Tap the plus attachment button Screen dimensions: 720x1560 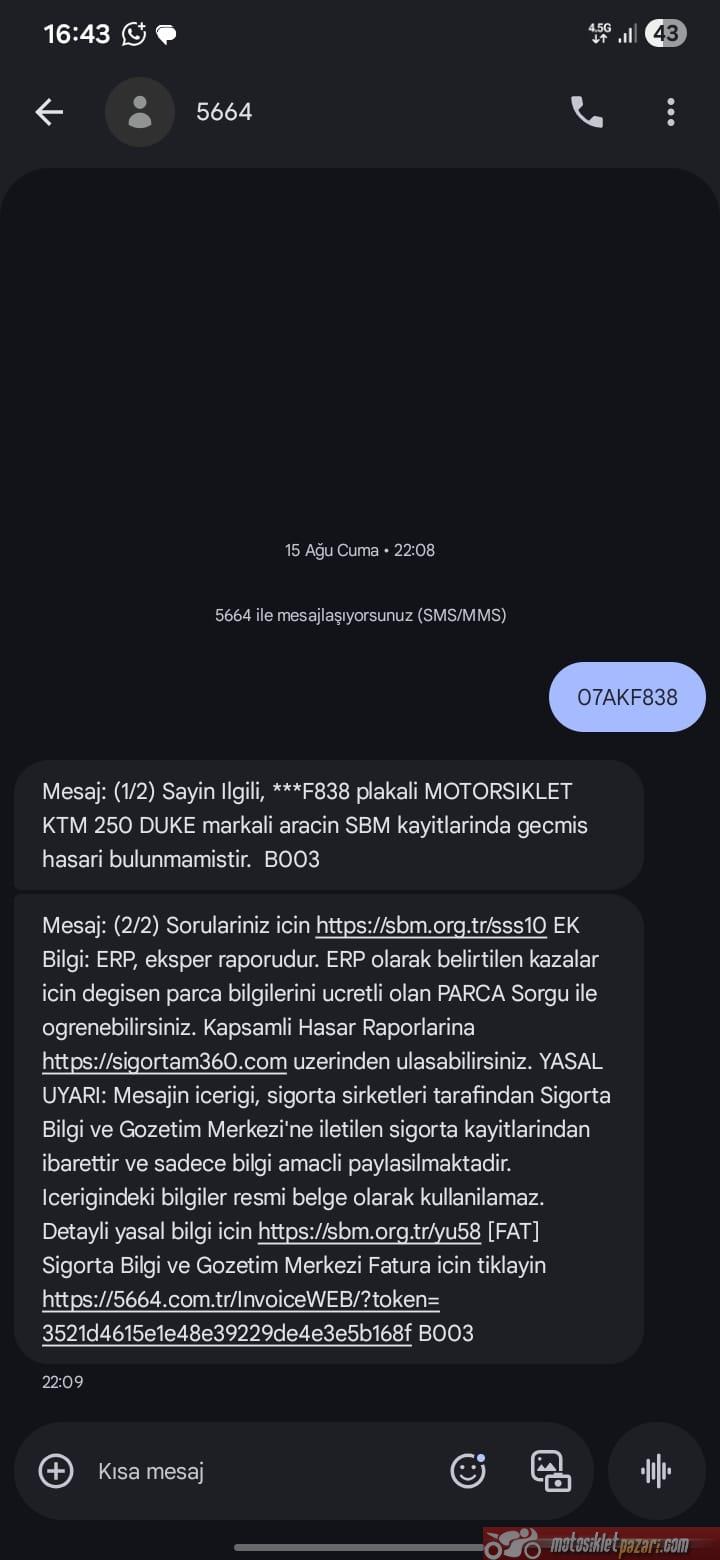56,1471
